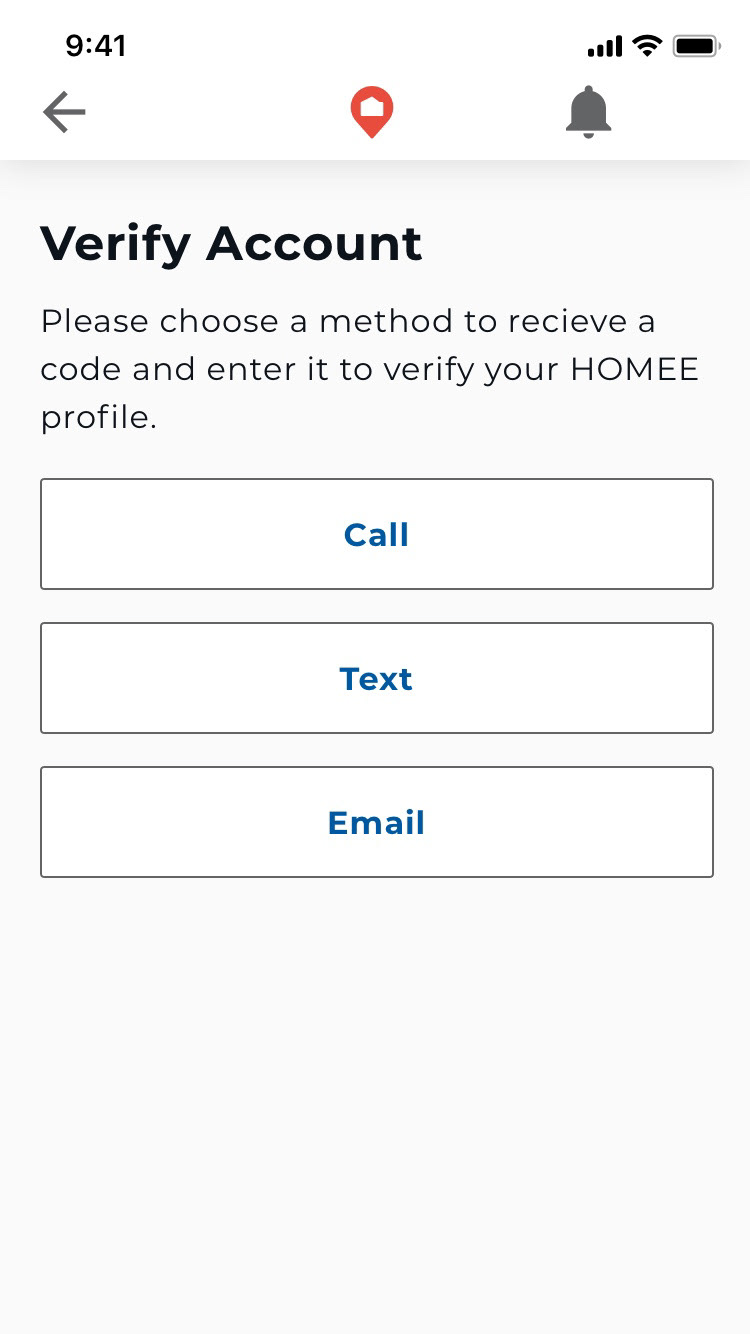Choose Call to receive the code
Image resolution: width=750 pixels, height=1334 pixels.
pos(377,534)
